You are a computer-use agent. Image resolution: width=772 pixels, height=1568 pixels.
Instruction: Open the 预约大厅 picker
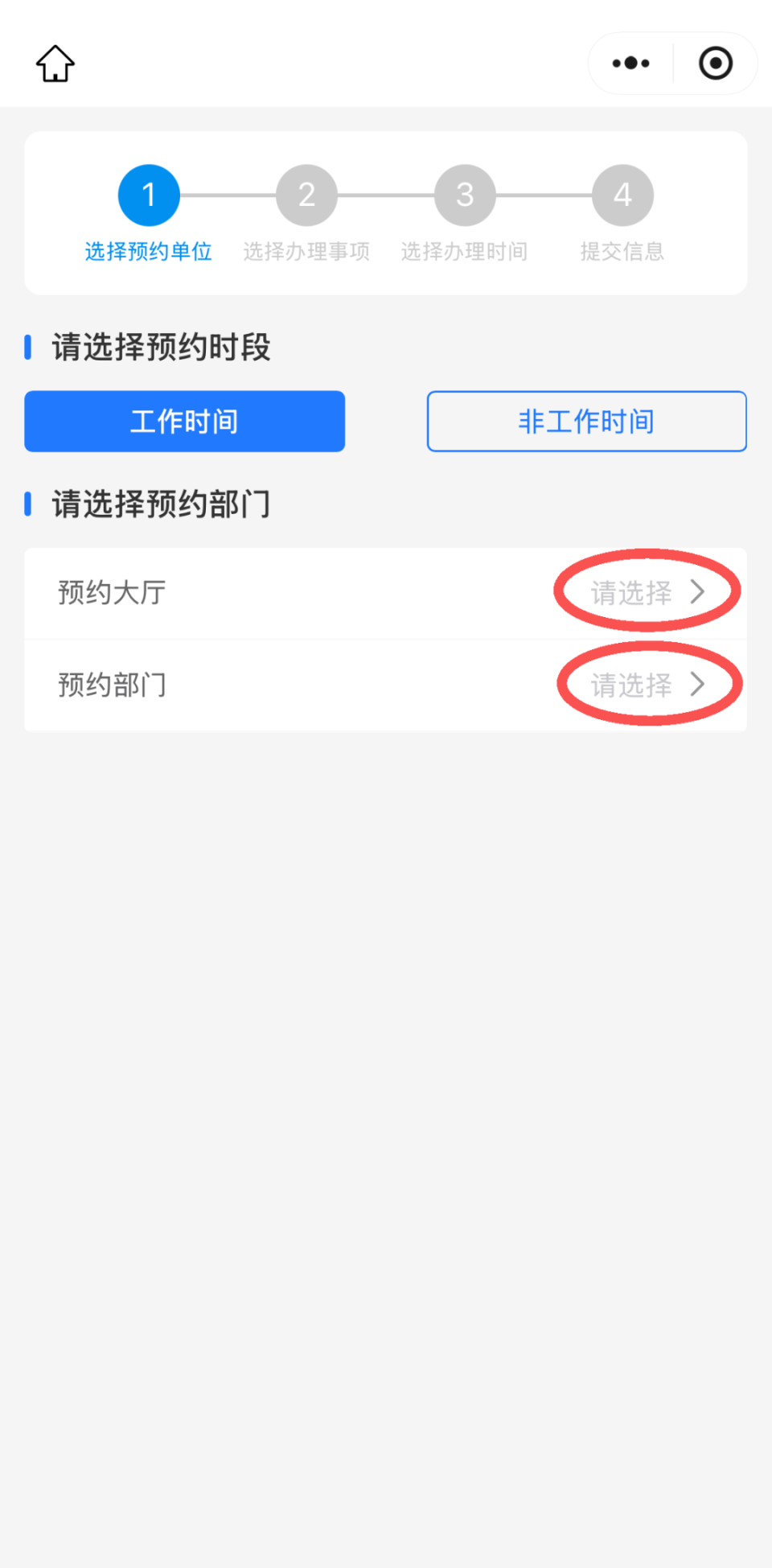[646, 593]
